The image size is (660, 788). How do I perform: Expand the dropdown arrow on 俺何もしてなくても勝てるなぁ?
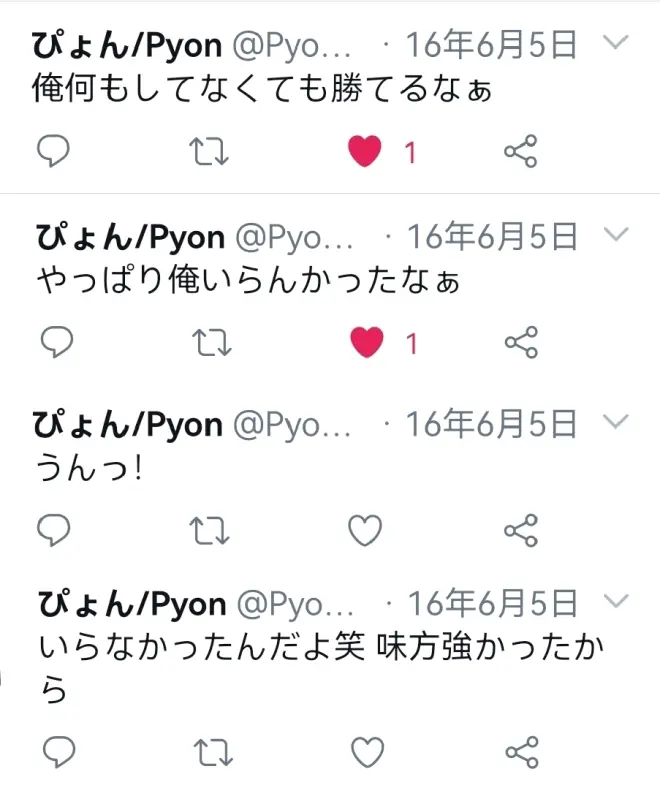click(x=617, y=42)
